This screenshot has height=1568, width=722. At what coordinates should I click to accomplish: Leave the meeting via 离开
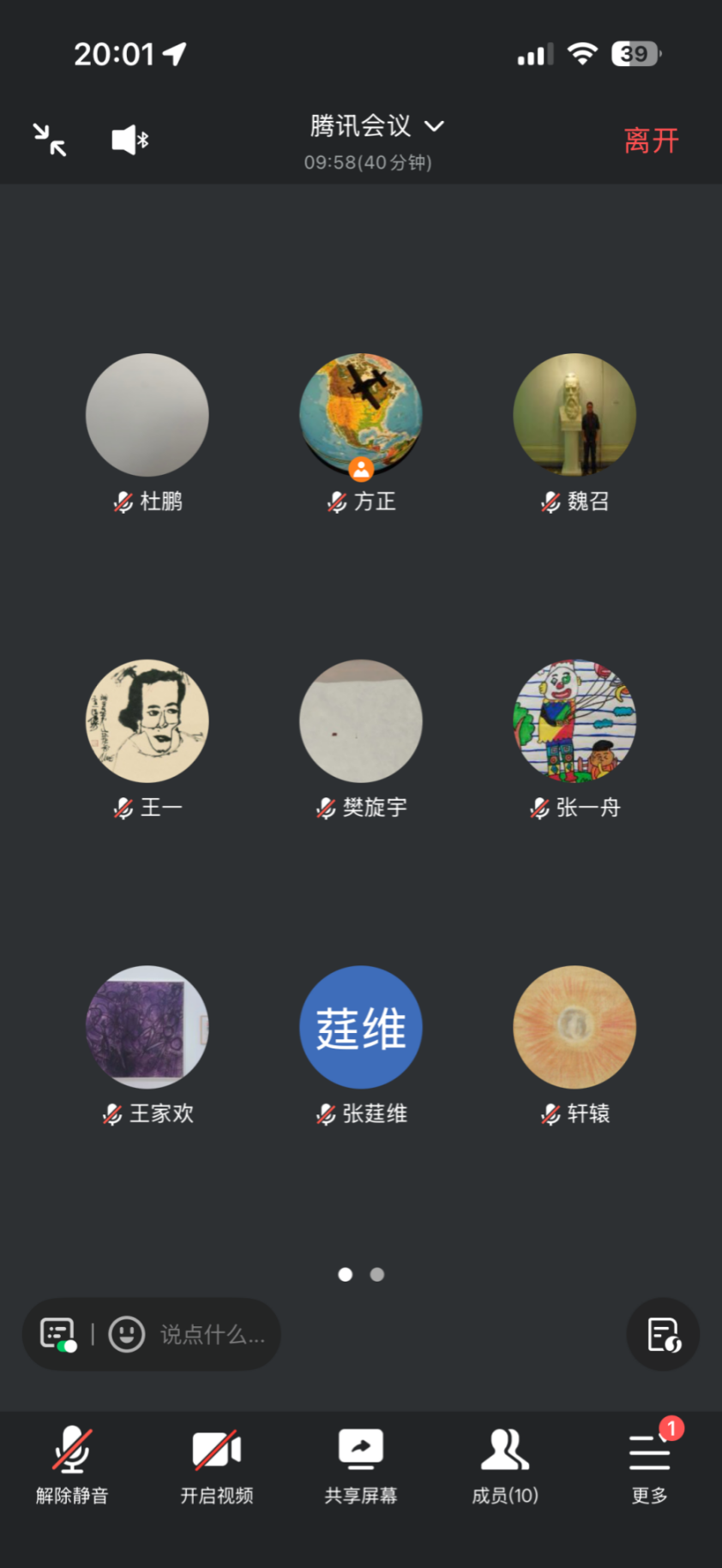[x=651, y=141]
